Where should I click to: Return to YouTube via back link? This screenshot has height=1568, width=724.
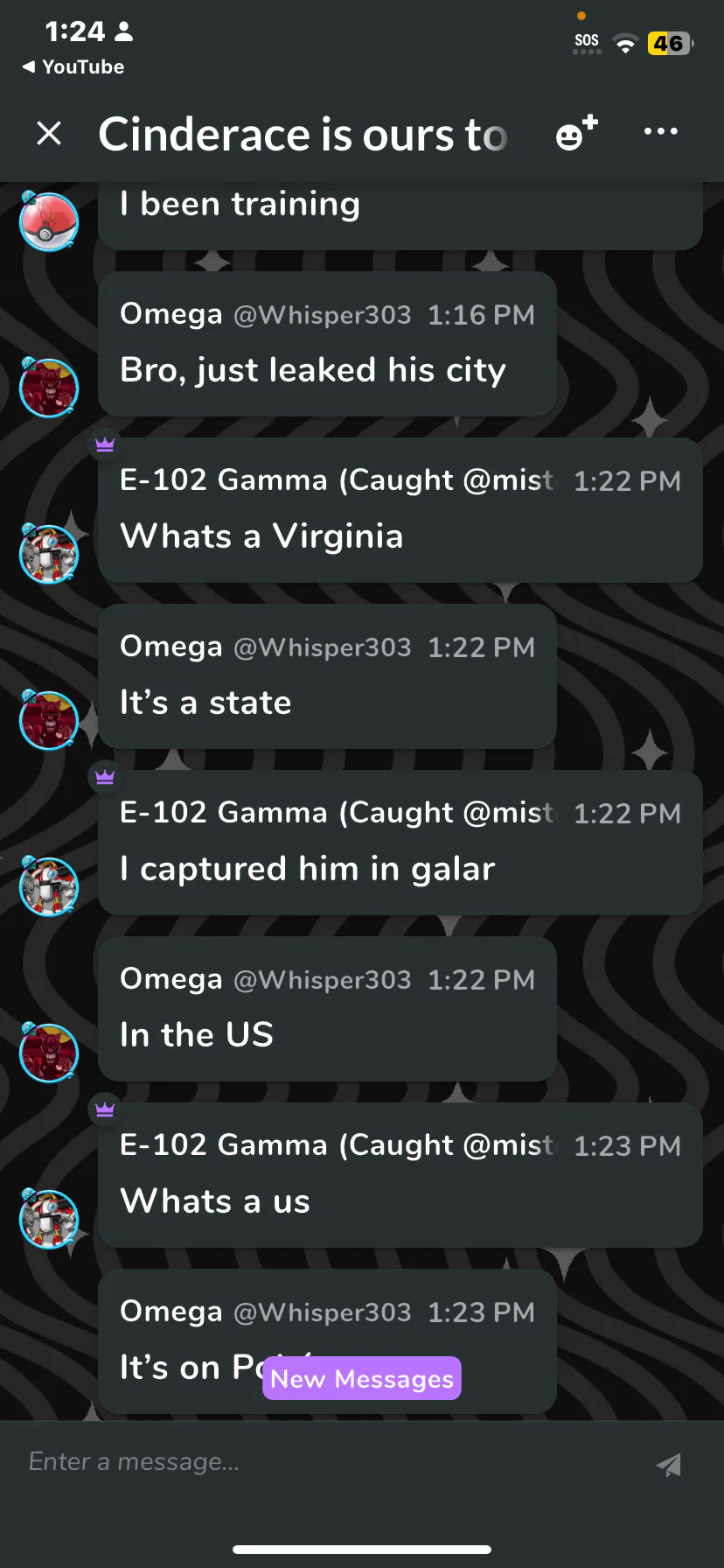coord(73,66)
